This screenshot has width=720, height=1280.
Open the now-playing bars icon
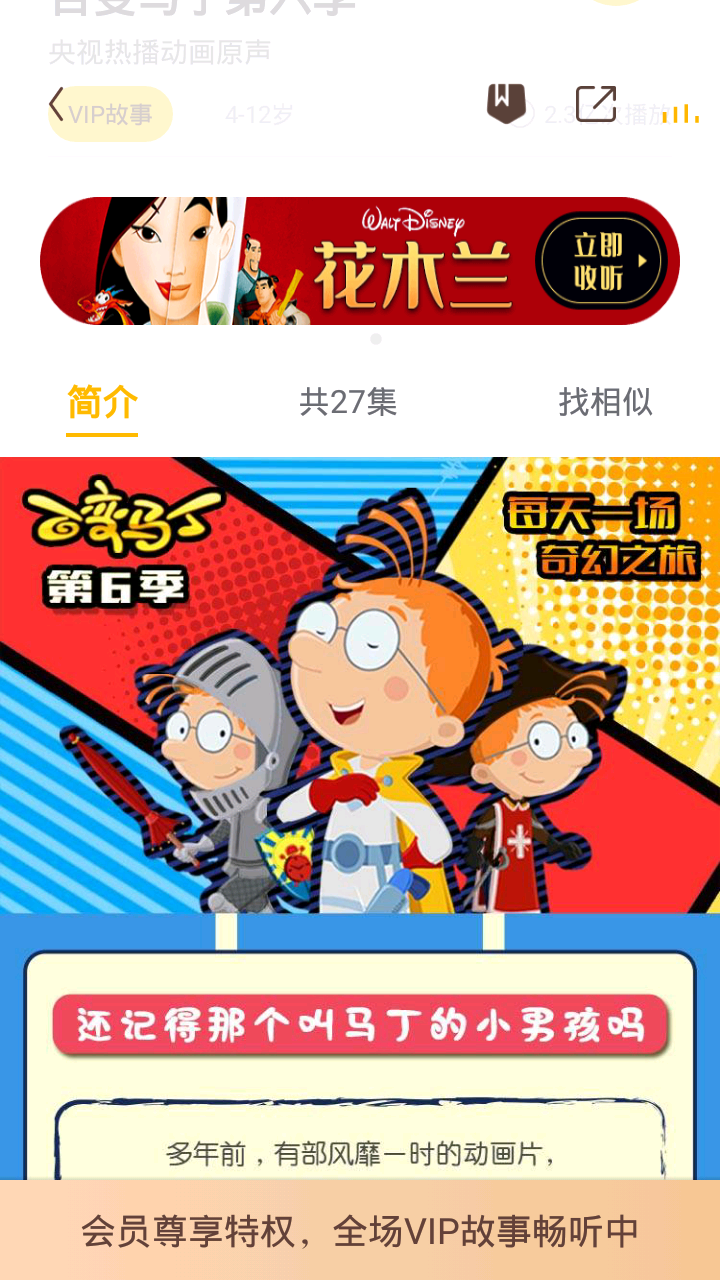pyautogui.click(x=680, y=113)
